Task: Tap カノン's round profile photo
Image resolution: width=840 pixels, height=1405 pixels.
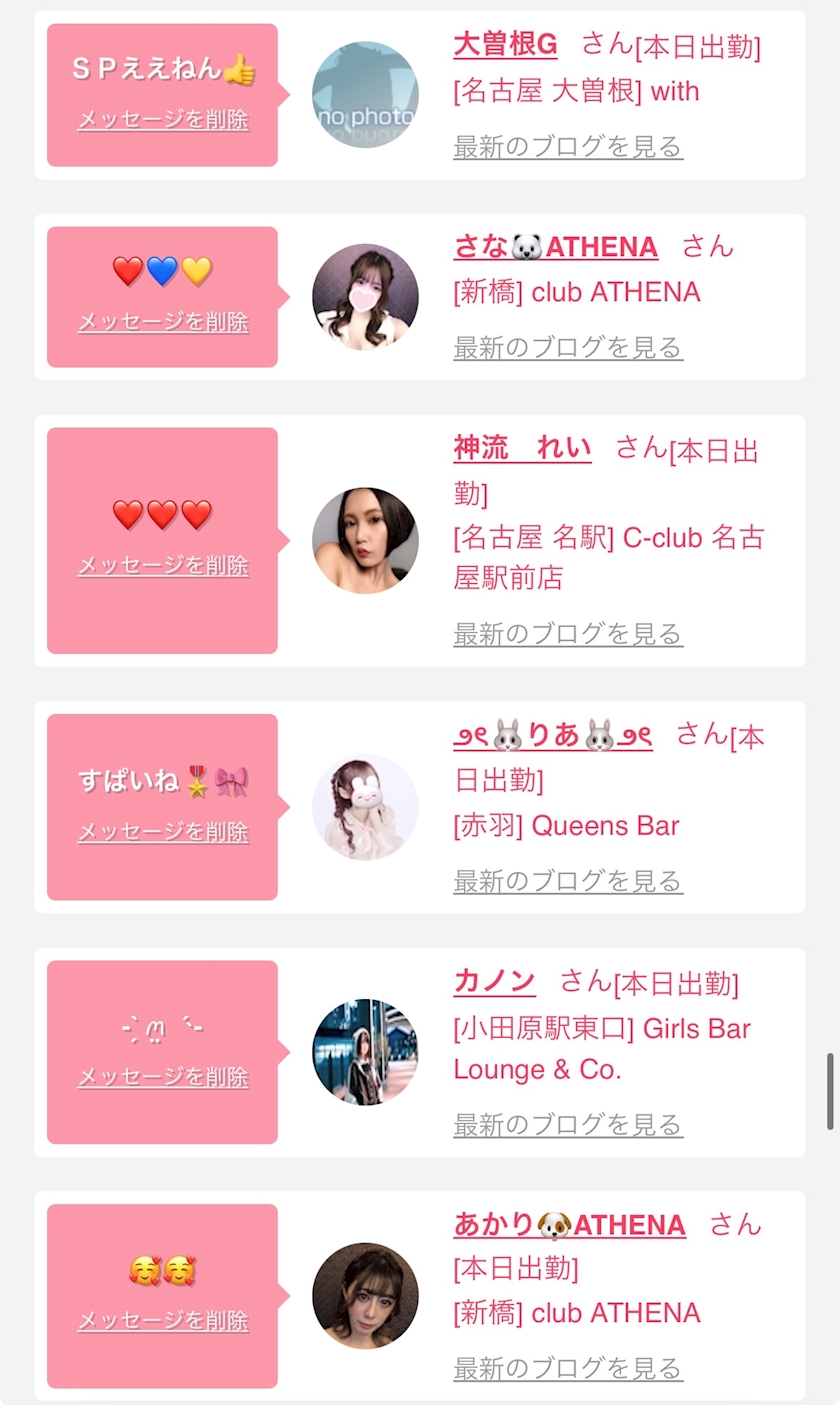Action: click(x=365, y=1052)
